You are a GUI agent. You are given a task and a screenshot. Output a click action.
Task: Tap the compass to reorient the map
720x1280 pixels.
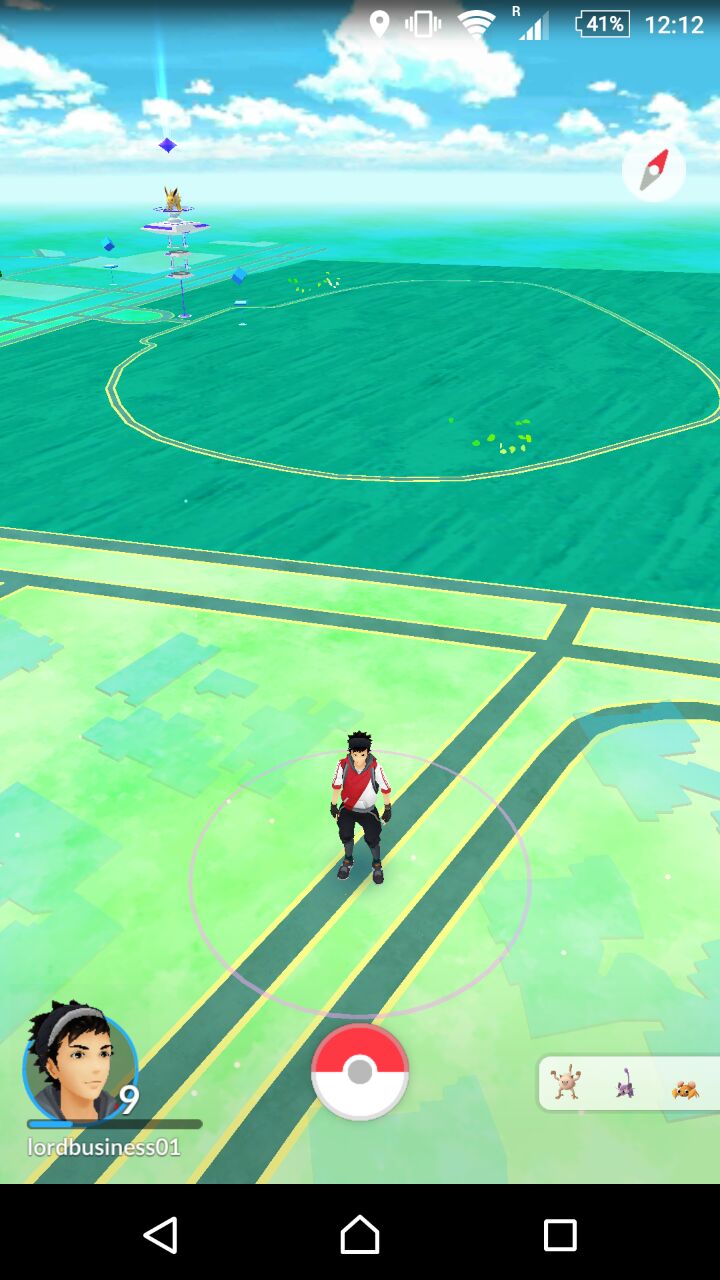click(654, 170)
